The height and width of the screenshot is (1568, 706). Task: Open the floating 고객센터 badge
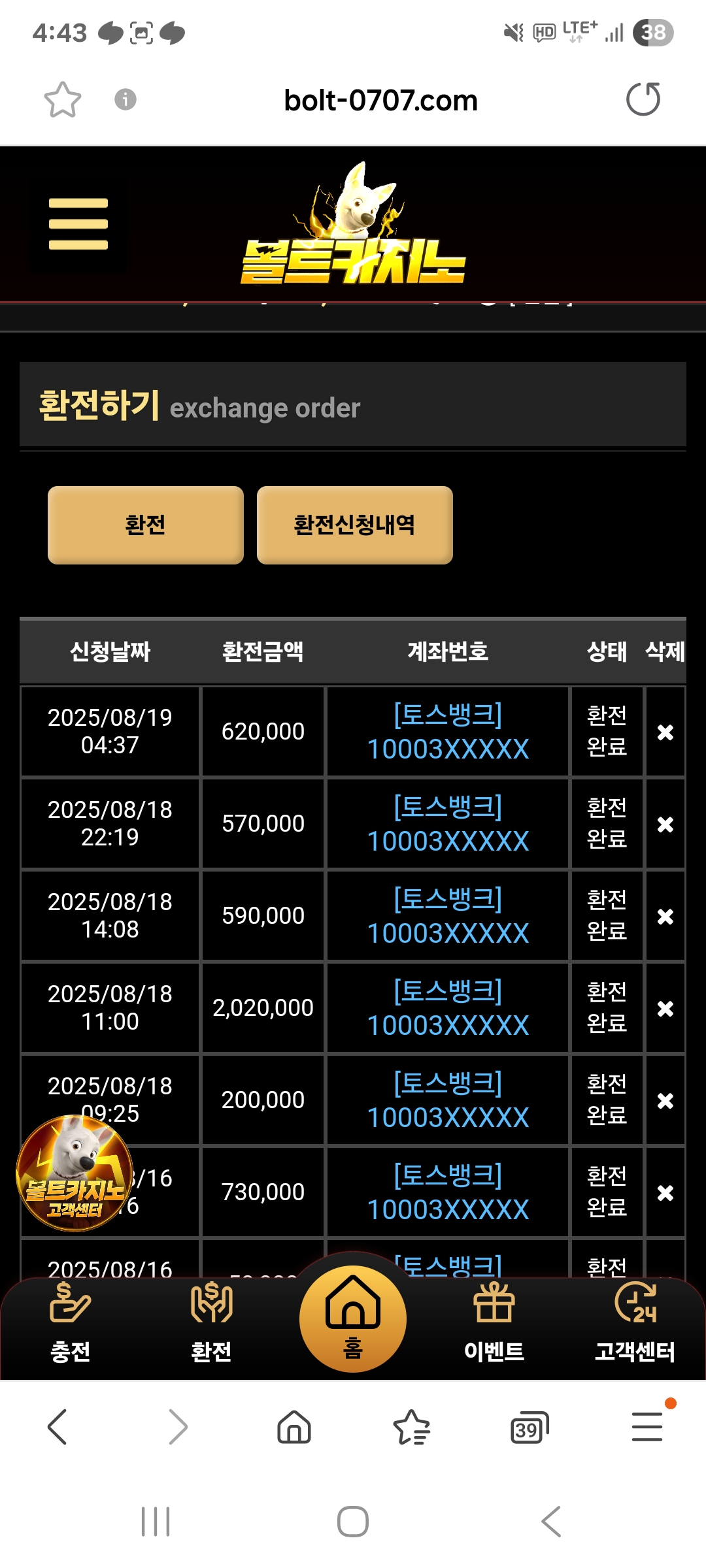coord(74,1173)
